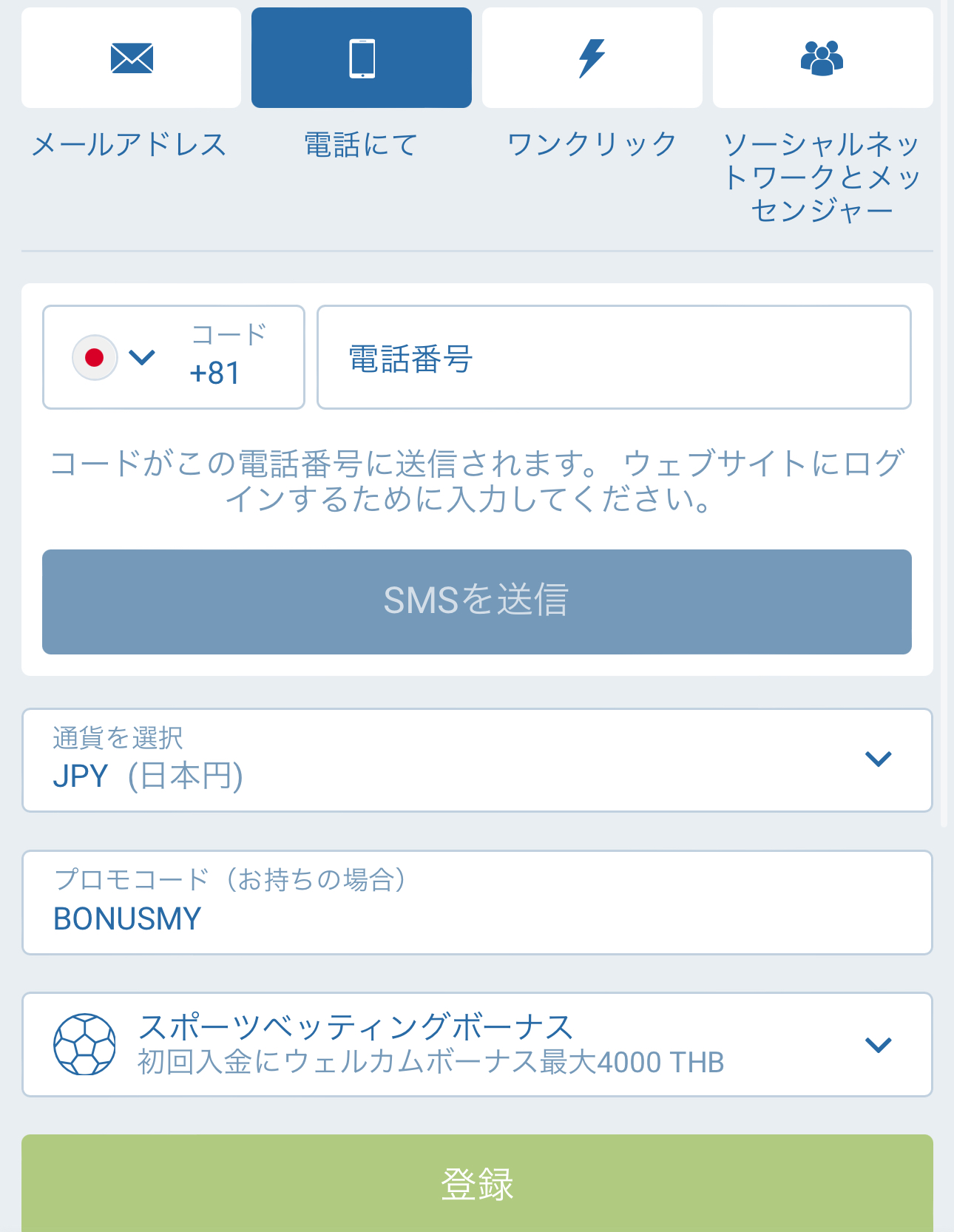The height and width of the screenshot is (1232, 954).
Task: Focus the 電話番号 input field
Action: [614, 358]
